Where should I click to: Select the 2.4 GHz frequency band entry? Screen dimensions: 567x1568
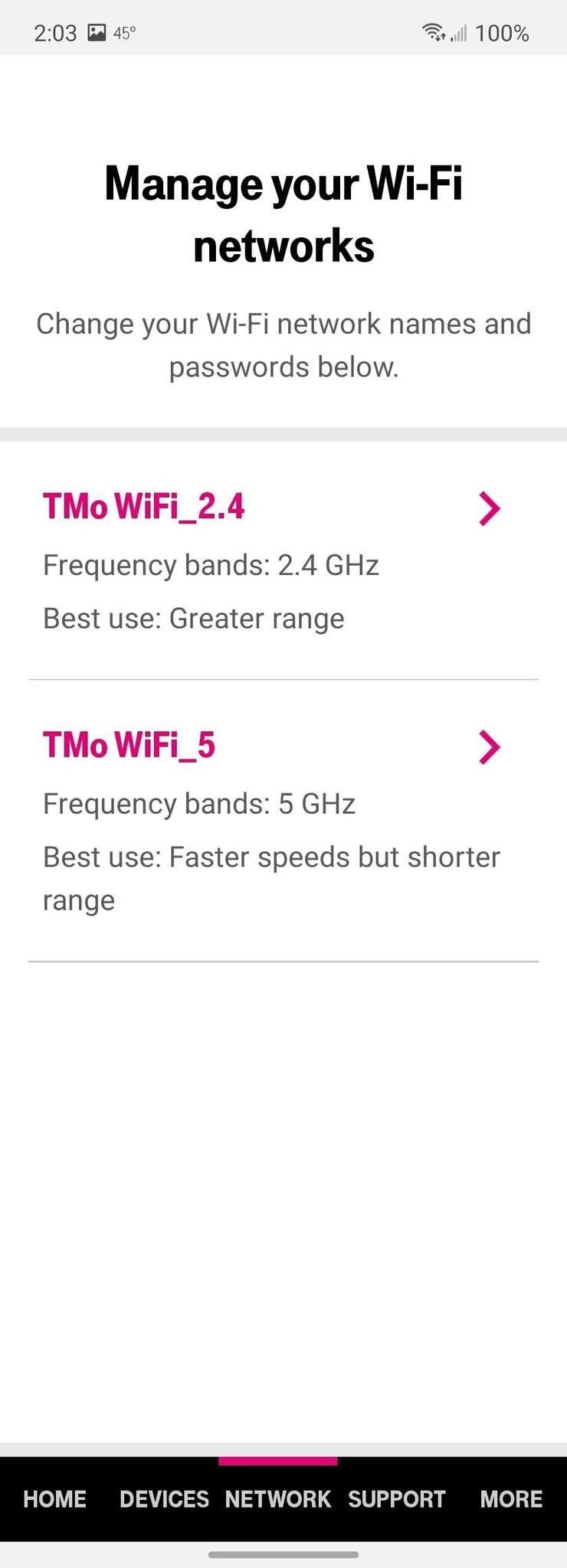point(210,565)
